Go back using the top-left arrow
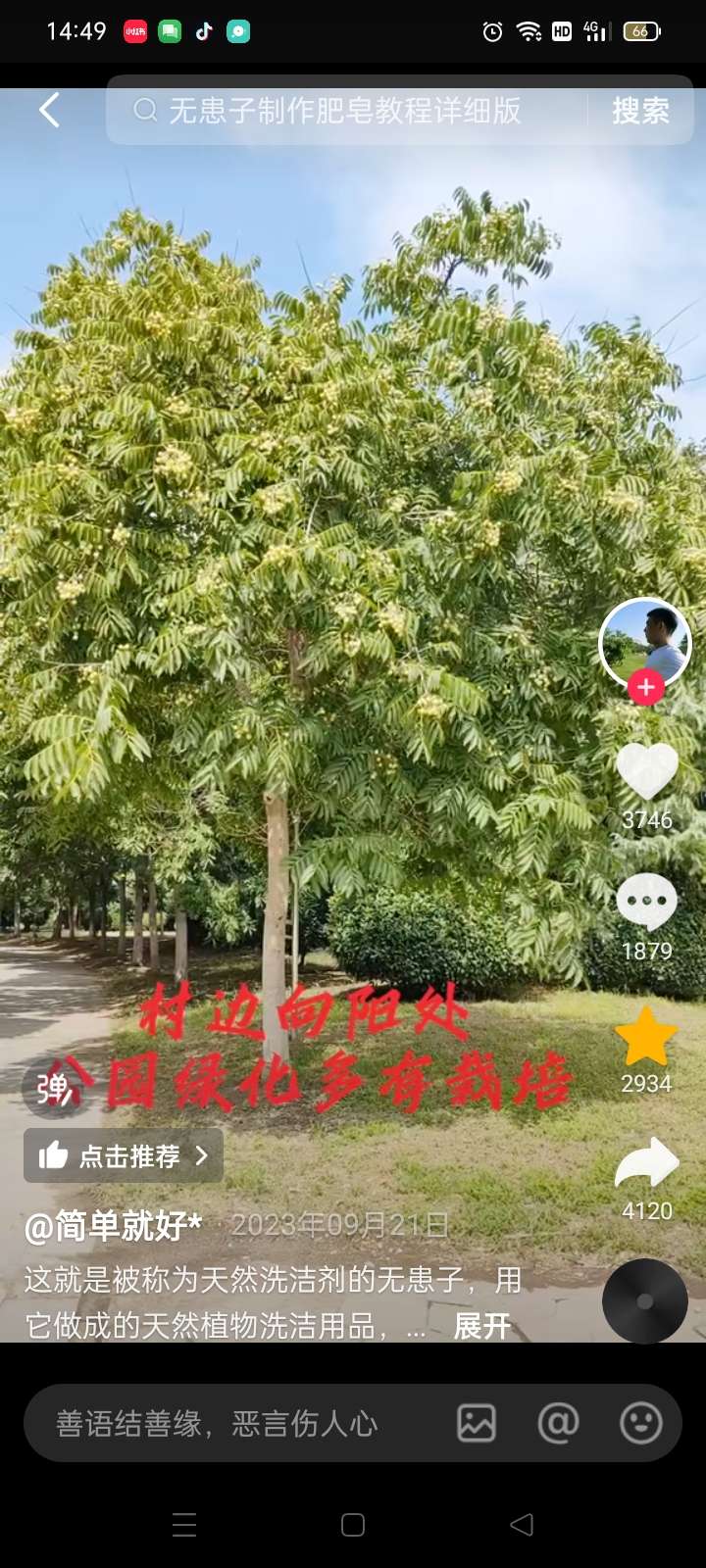Screen dimensions: 706x1568 [49, 110]
